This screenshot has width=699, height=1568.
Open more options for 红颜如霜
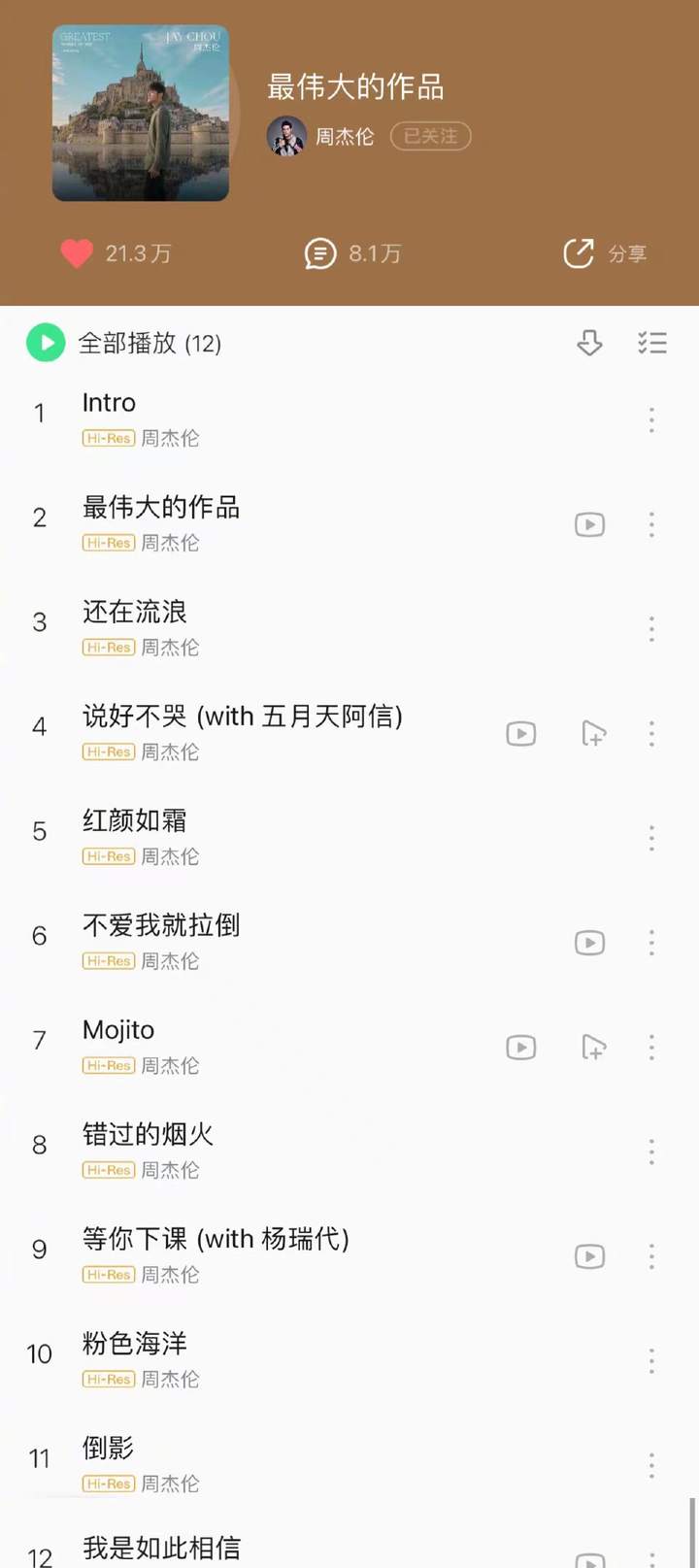tap(652, 837)
